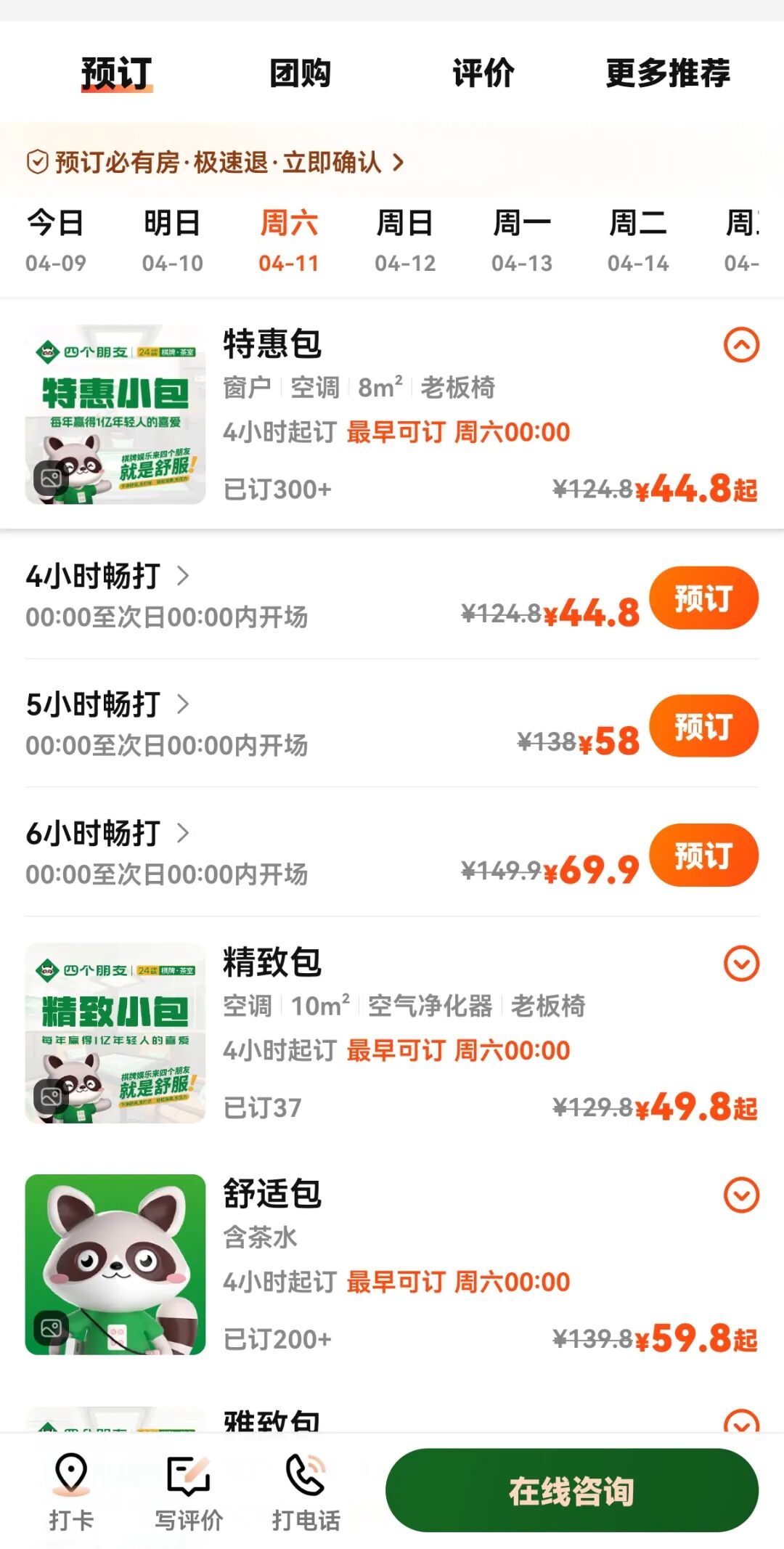Book the 5小时畅打 package for ¥58

click(703, 726)
